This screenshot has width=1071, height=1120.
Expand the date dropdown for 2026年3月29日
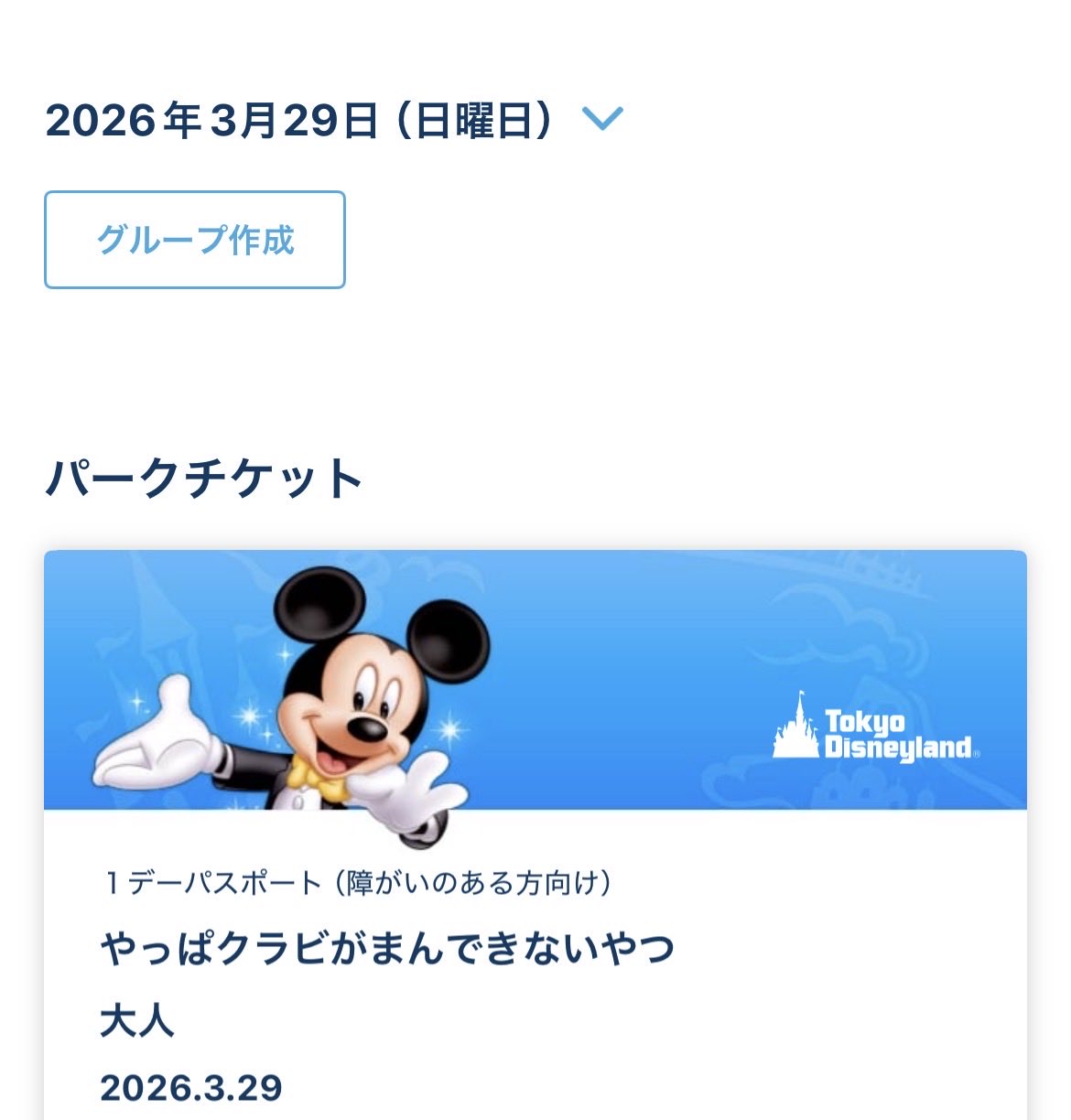(x=601, y=119)
